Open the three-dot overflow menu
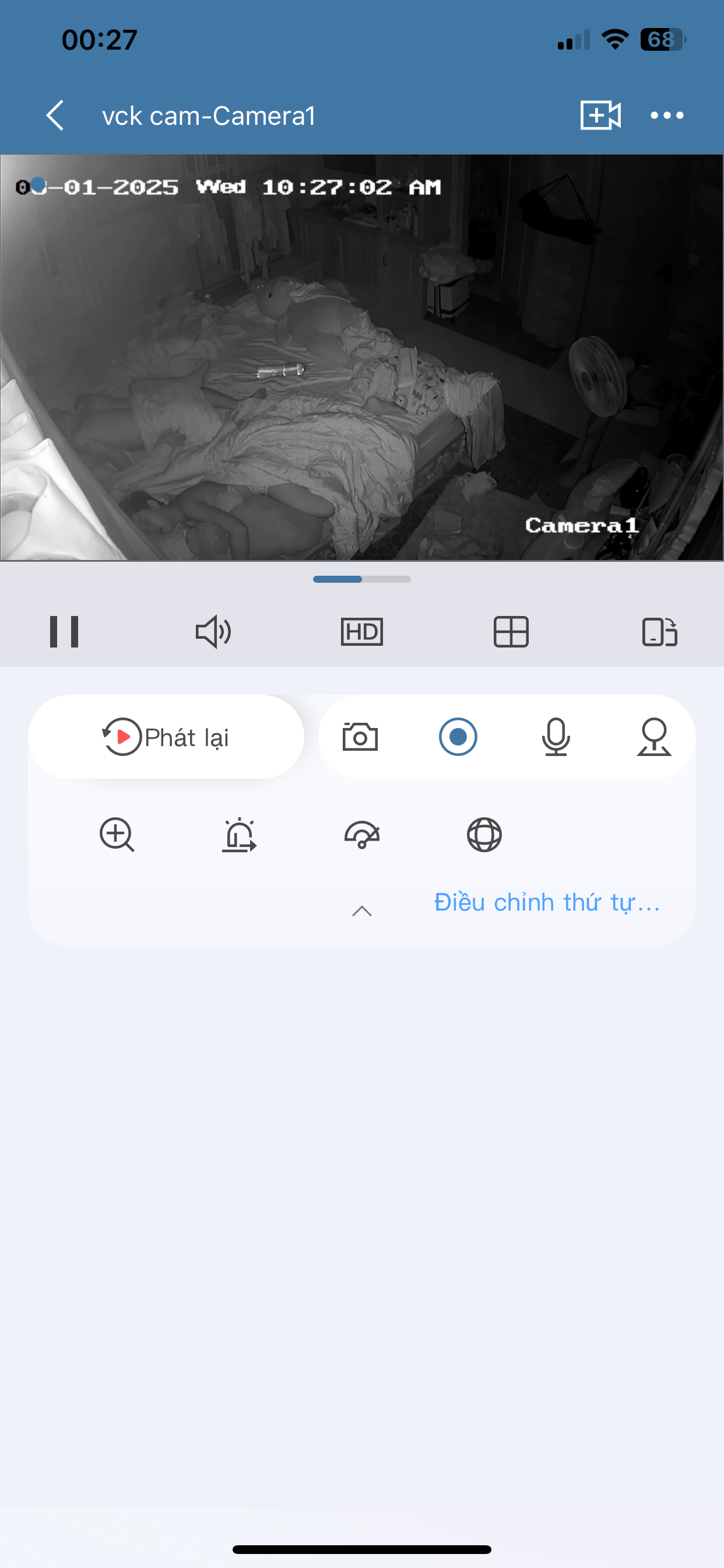The width and height of the screenshot is (724, 1568). 667,115
